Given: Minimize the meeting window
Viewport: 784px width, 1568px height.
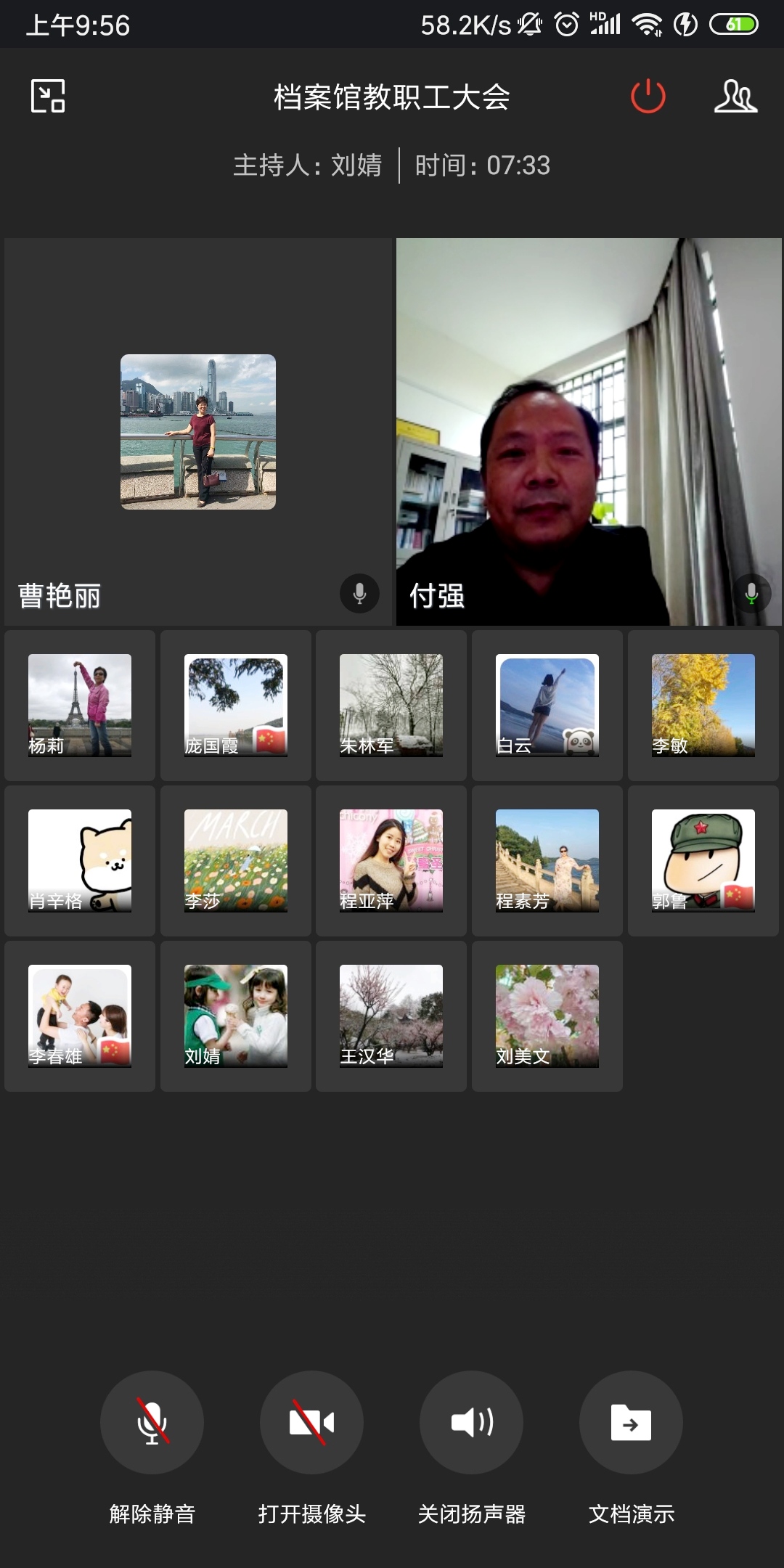Looking at the screenshot, I should [x=48, y=97].
